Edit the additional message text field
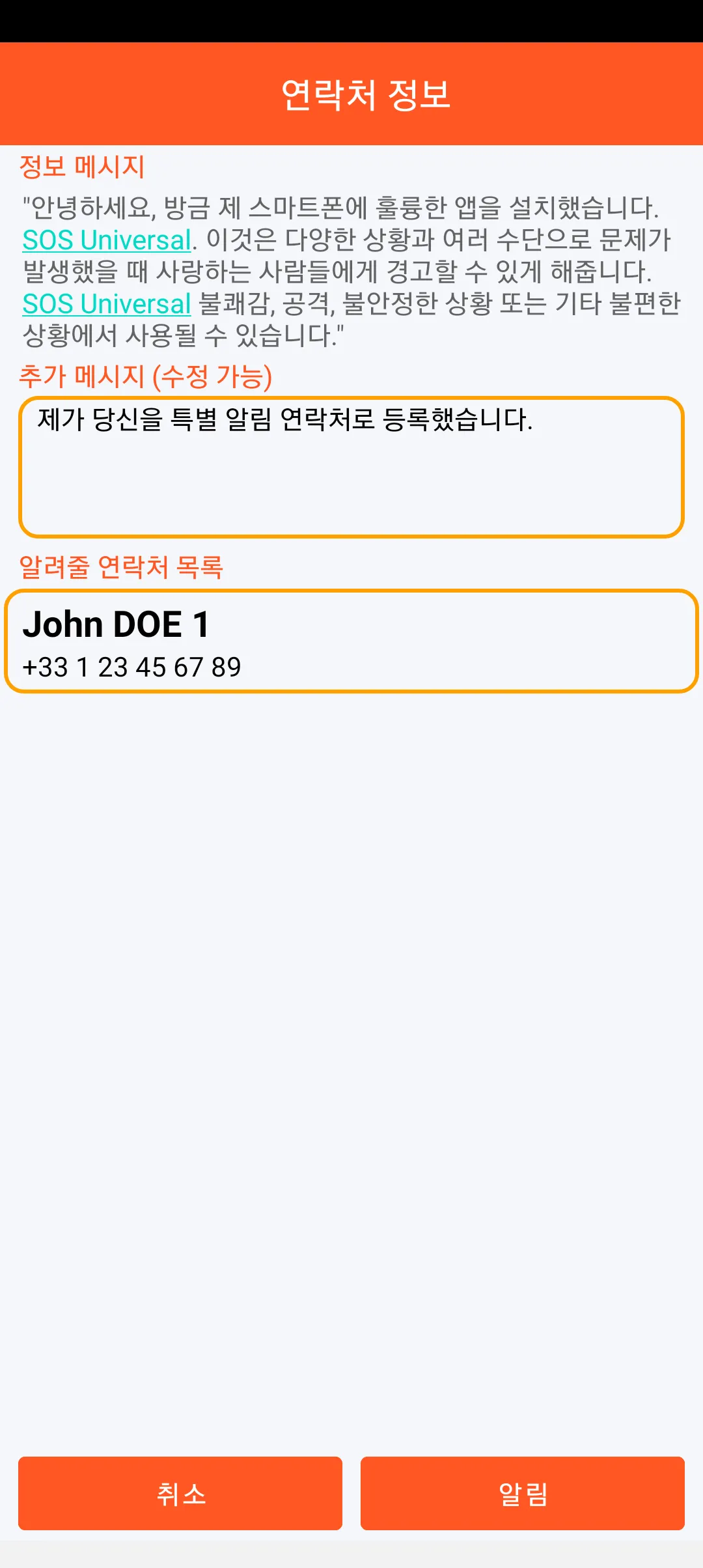This screenshot has height=1568, width=703. [351, 467]
